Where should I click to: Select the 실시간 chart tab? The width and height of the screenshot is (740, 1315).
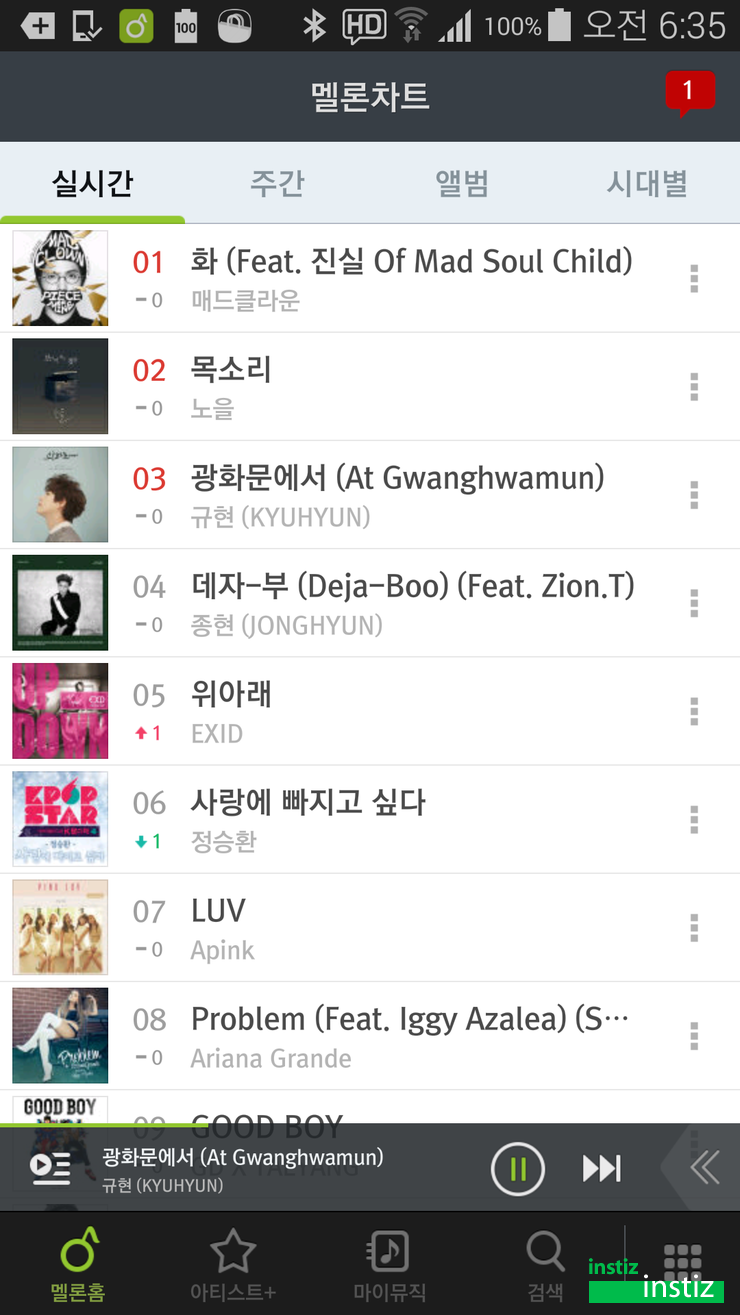click(x=92, y=184)
